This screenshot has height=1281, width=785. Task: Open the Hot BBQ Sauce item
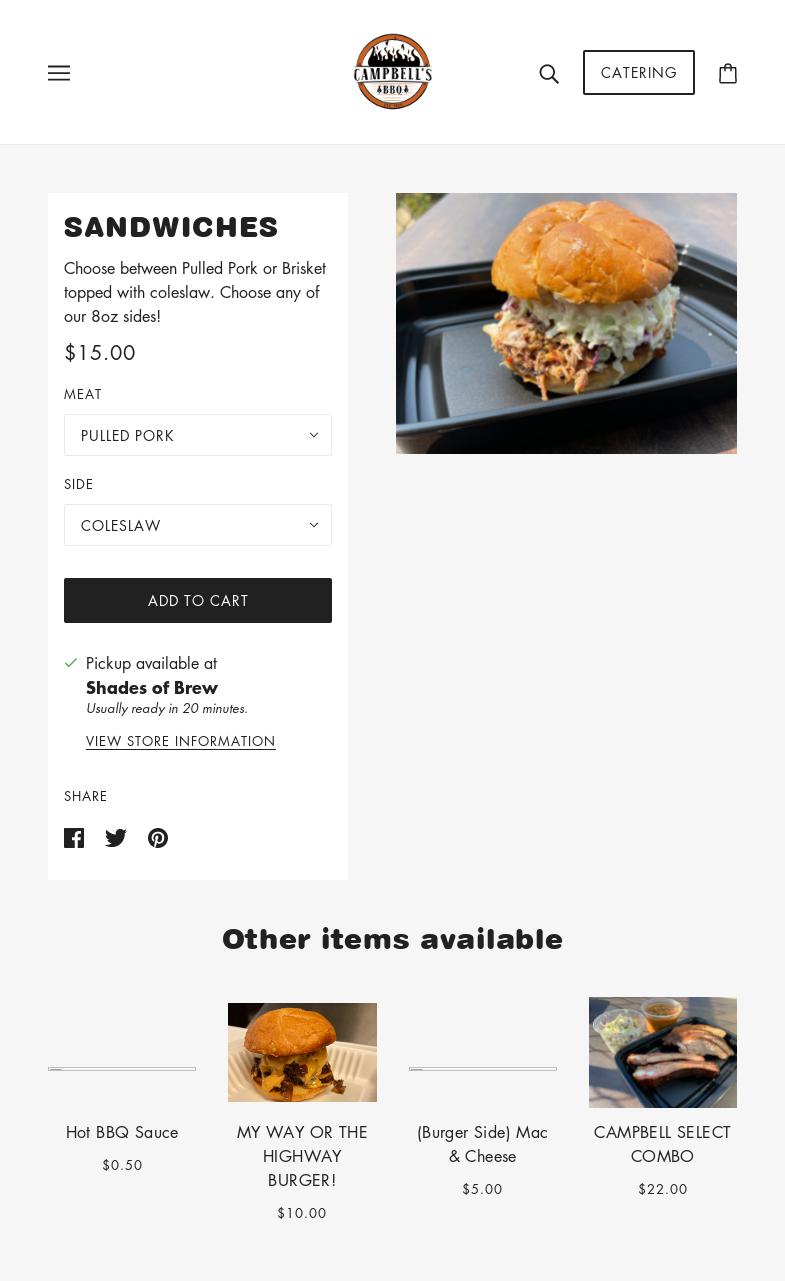pos(122,1132)
